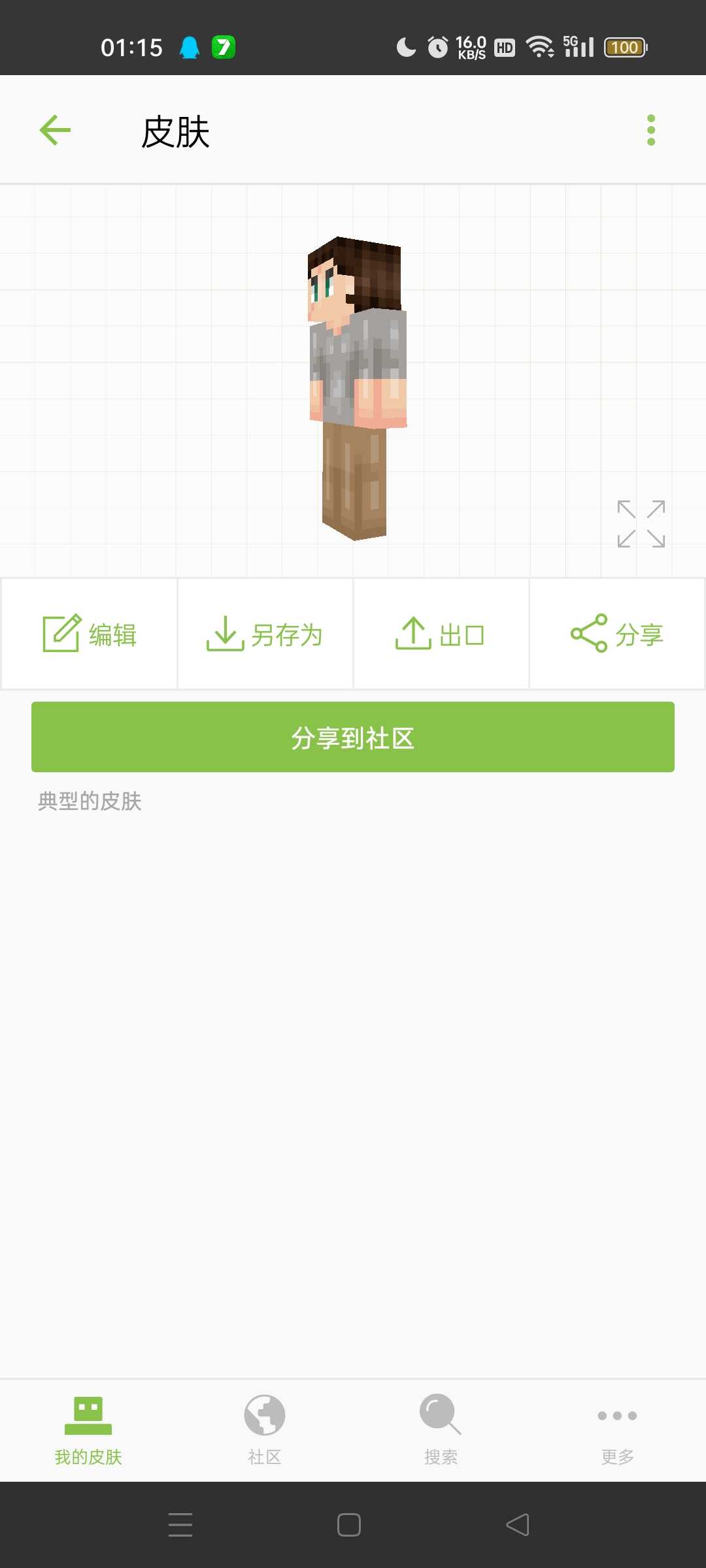Export the skin with 出口
The width and height of the screenshot is (706, 1568).
coord(441,634)
